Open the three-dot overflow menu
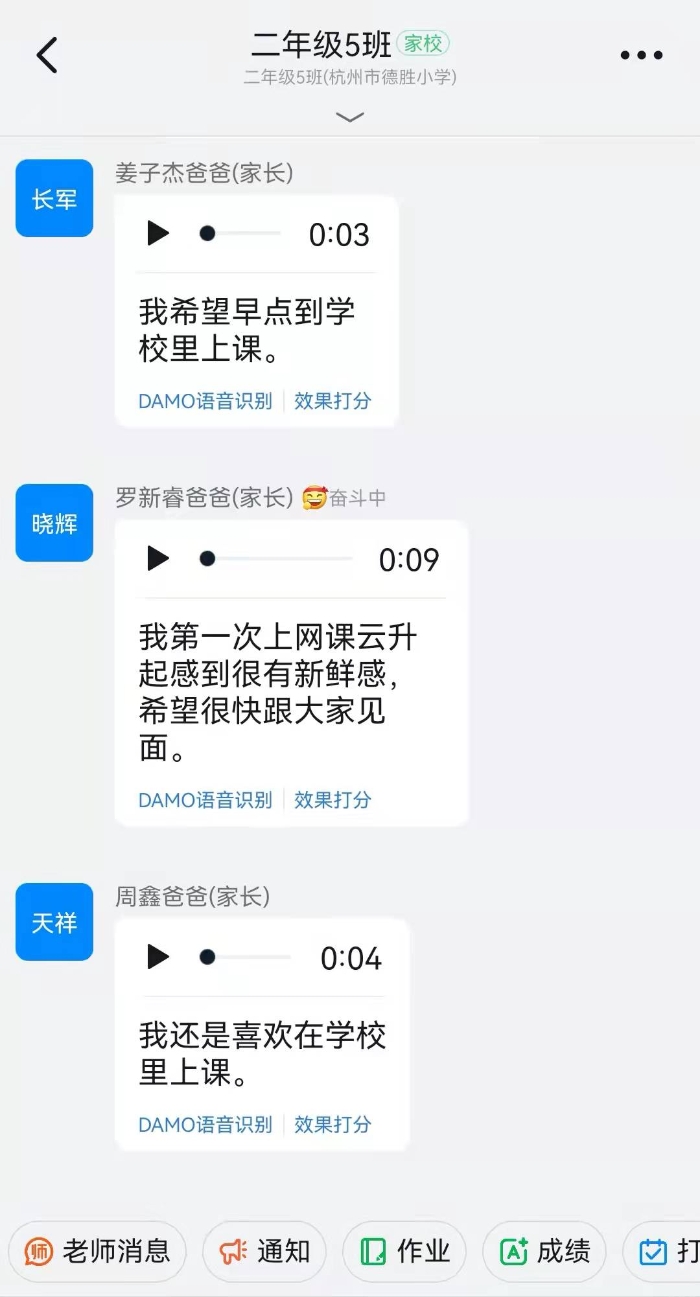The width and height of the screenshot is (700, 1297). tap(641, 55)
